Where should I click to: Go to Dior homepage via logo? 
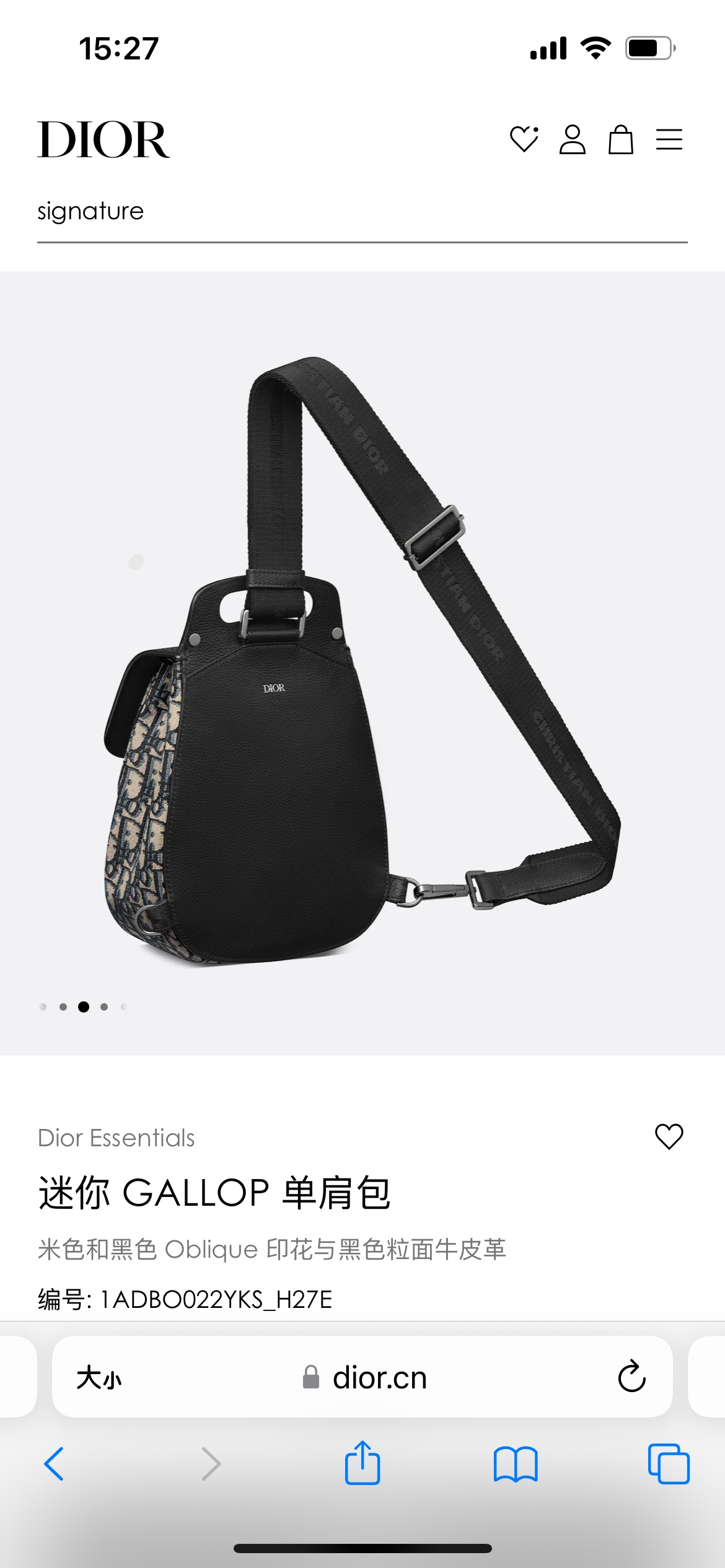click(103, 139)
